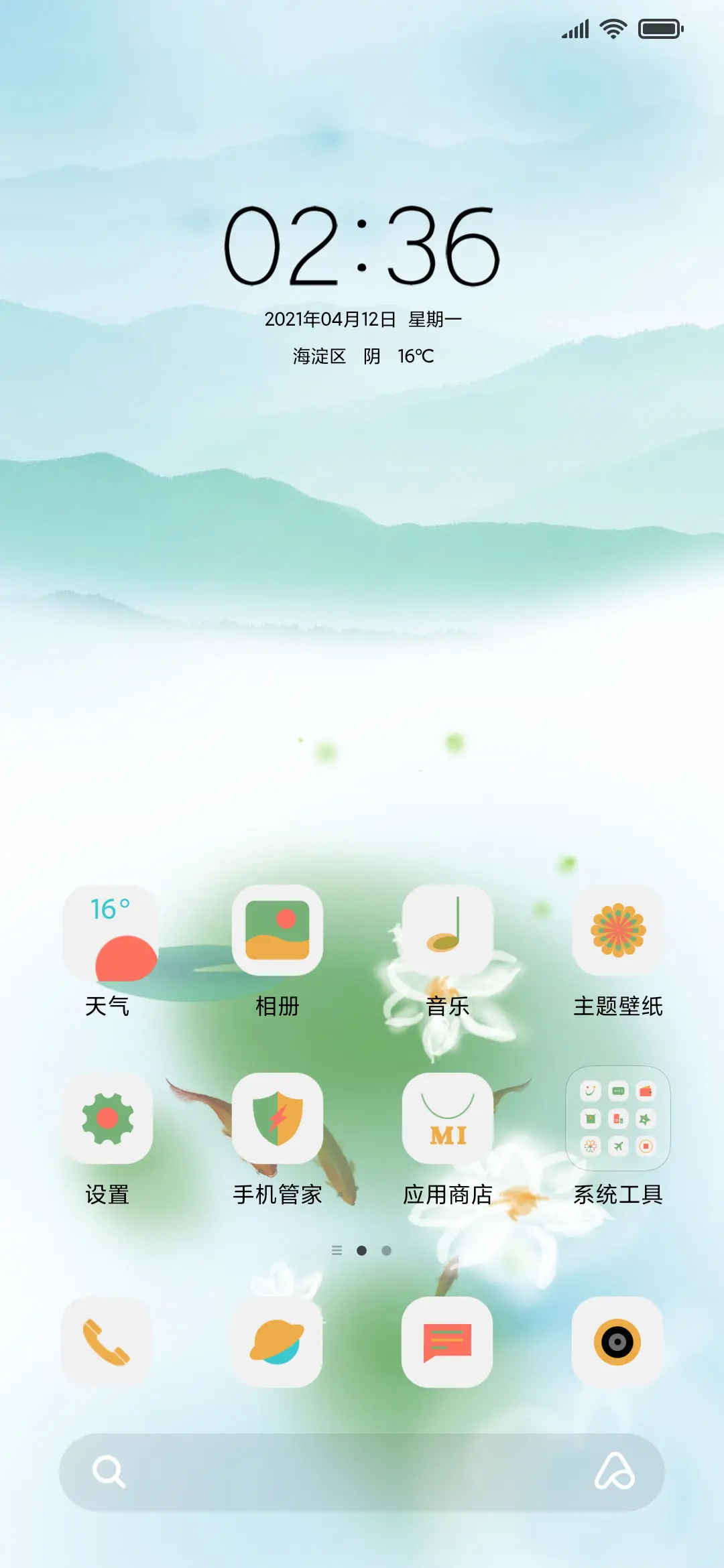Launch the browser from the dock
This screenshot has height=1568, width=724.
(278, 1345)
